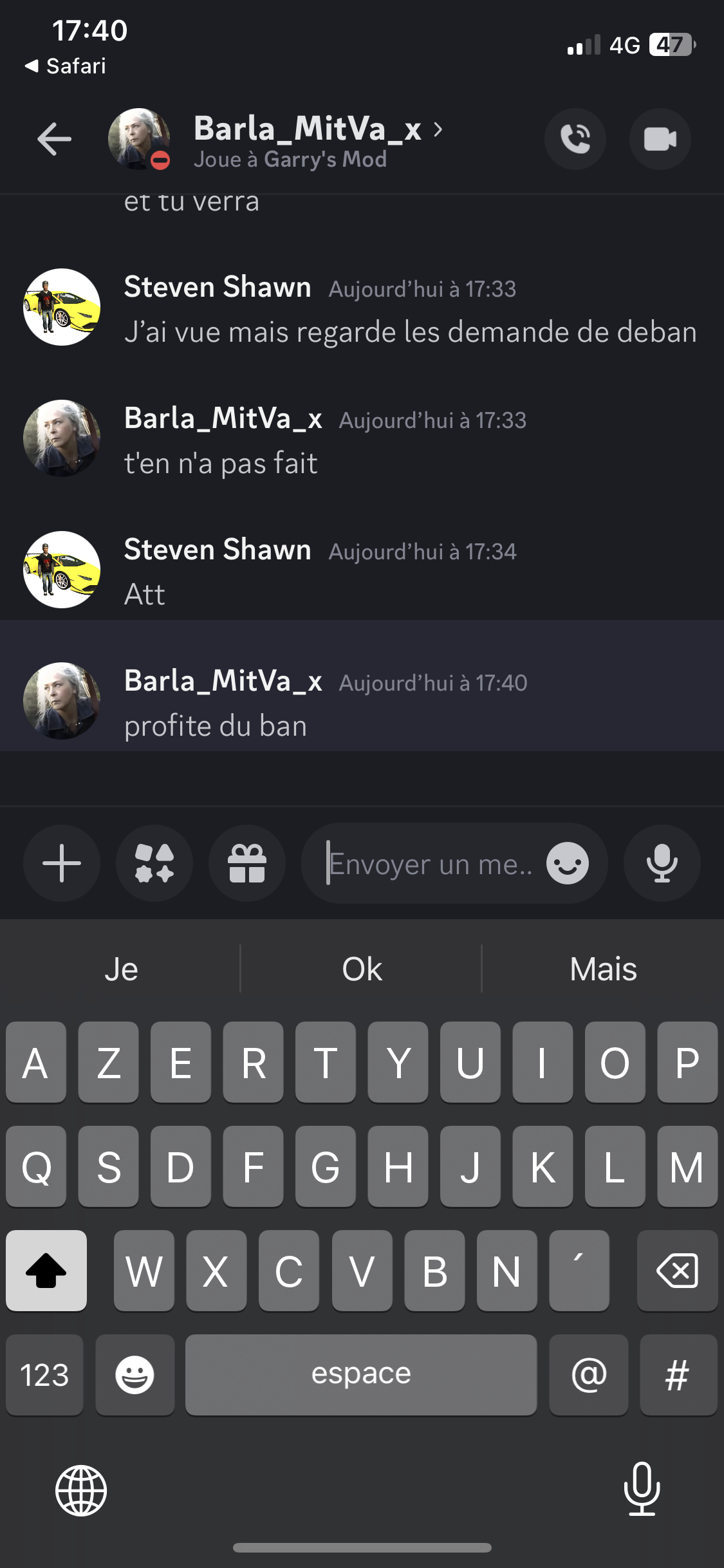Image resolution: width=724 pixels, height=1568 pixels.
Task: Tap the espace key
Action: 361,1375
